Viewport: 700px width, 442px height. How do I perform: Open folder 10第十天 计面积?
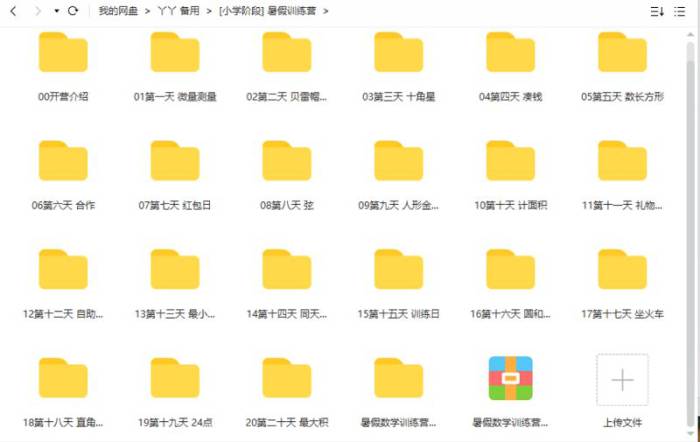tap(510, 161)
